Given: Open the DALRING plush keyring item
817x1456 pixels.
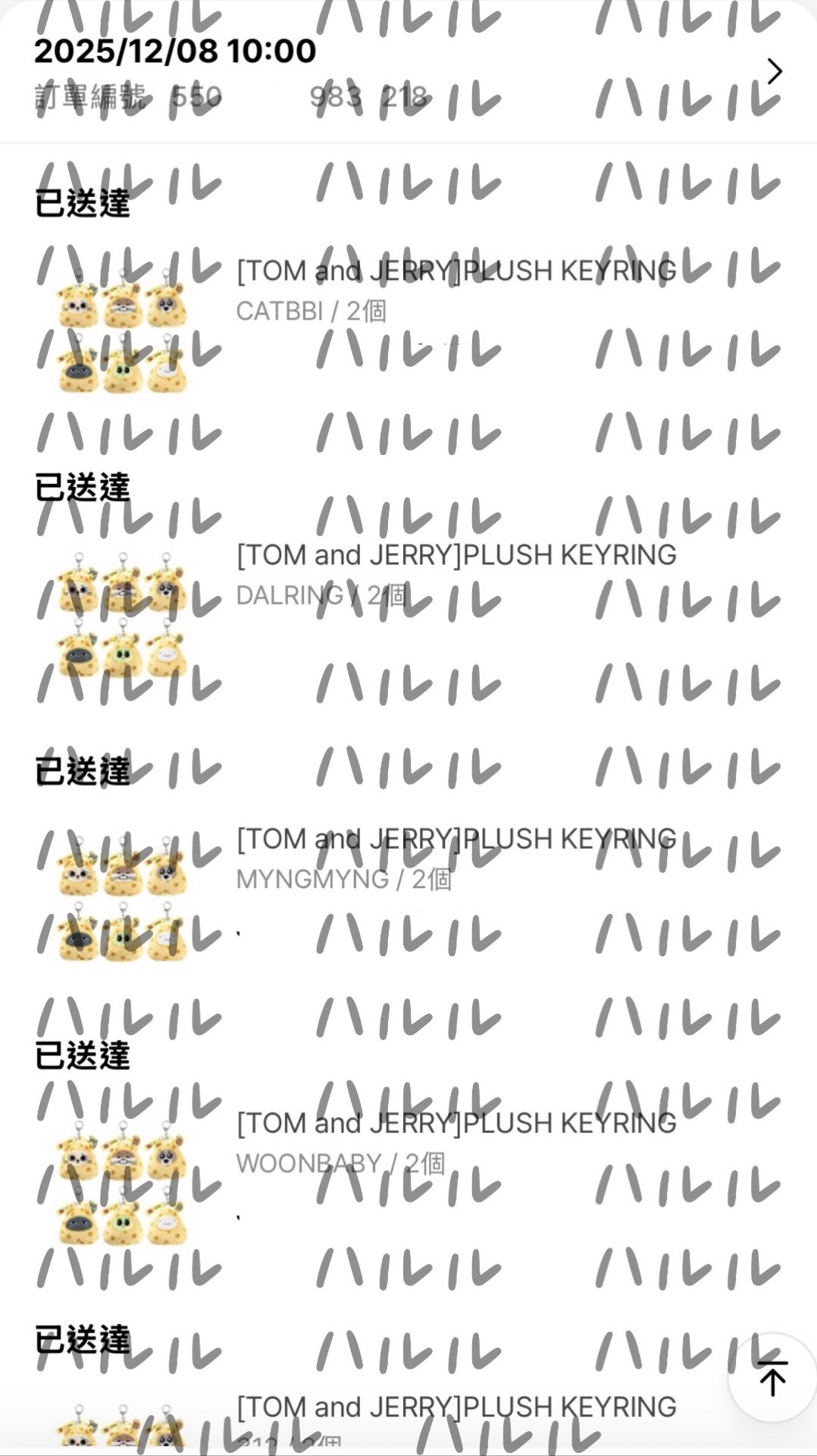Looking at the screenshot, I should pyautogui.click(x=455, y=556).
